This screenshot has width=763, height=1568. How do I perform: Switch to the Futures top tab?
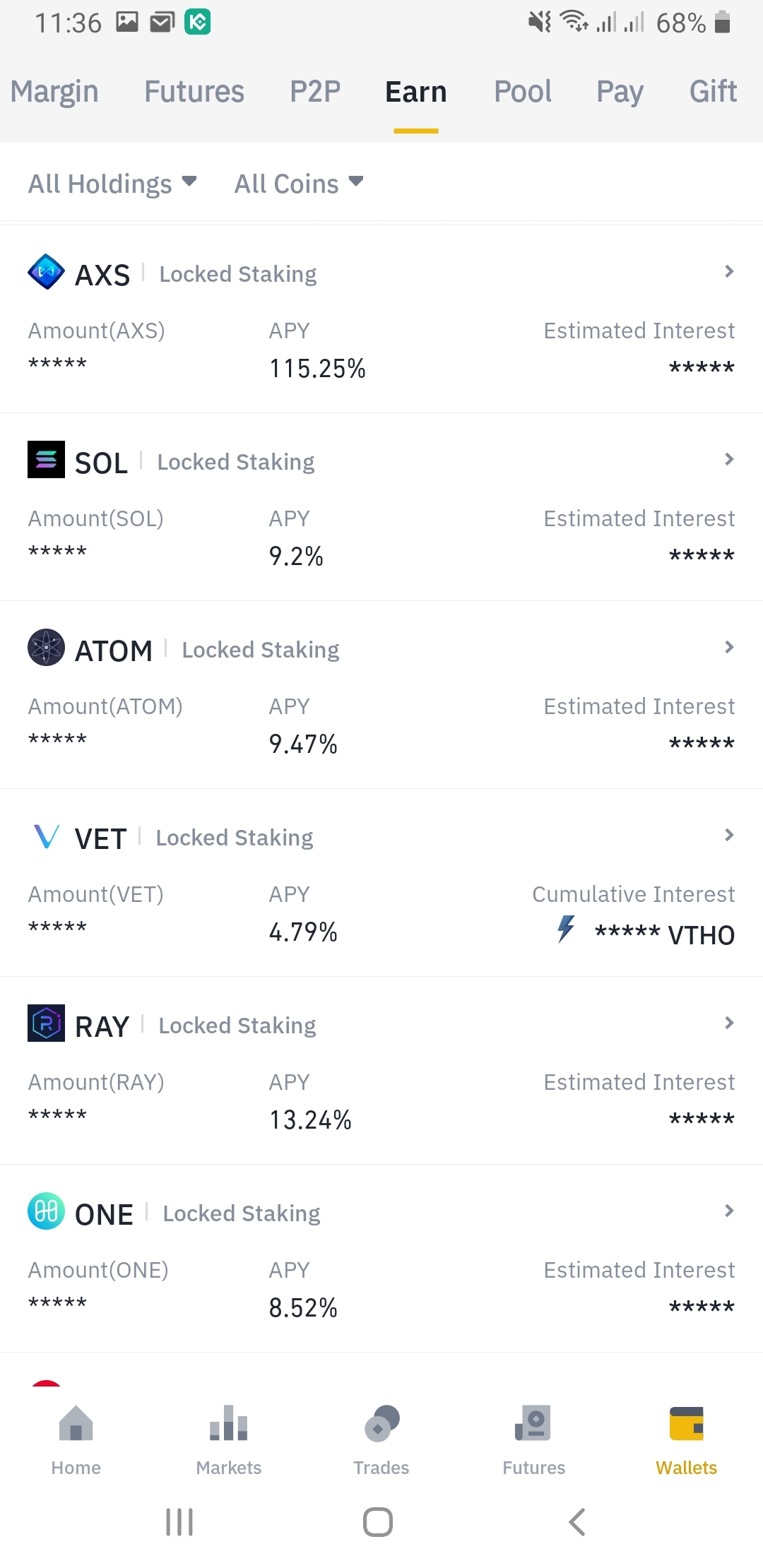[x=194, y=92]
